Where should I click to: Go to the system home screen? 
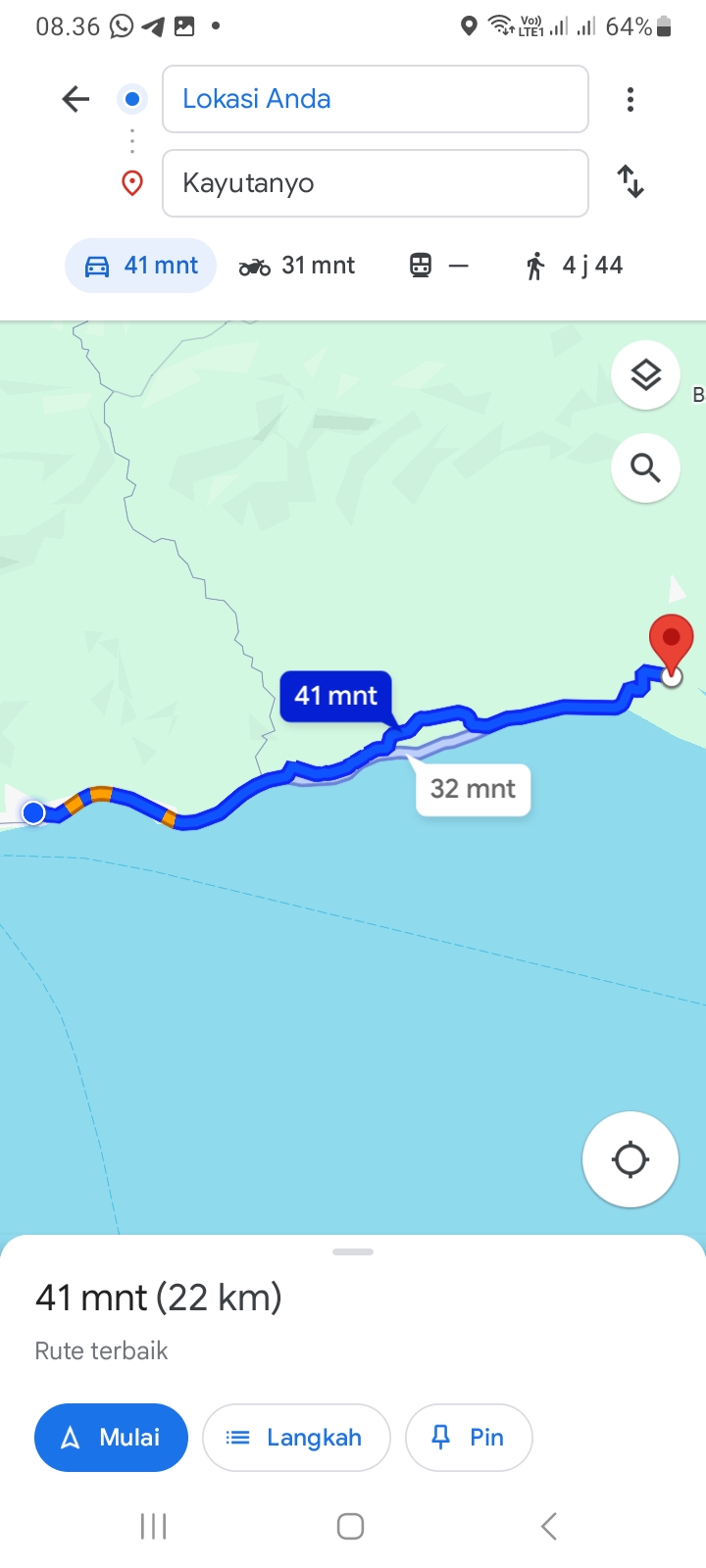pos(351,1526)
